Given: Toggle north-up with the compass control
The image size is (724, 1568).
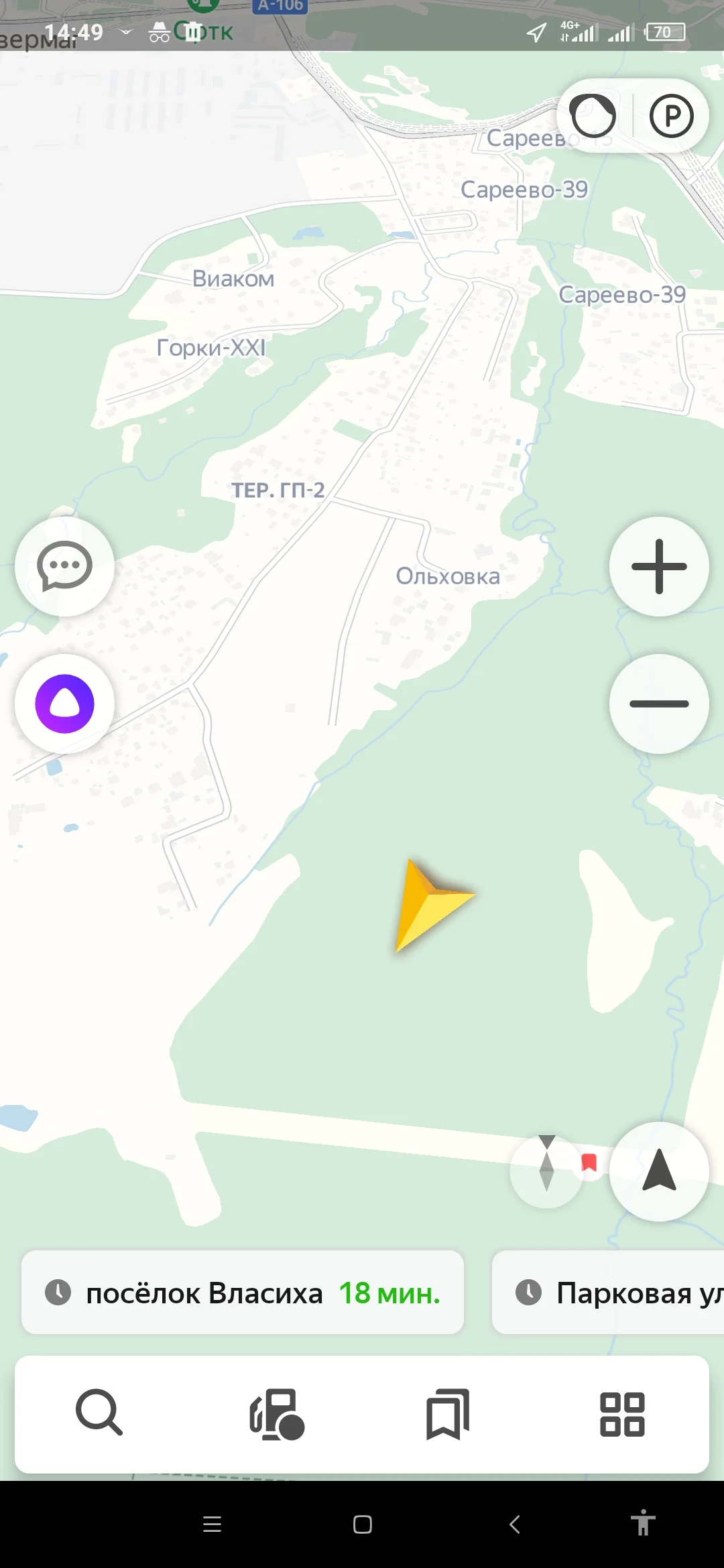Looking at the screenshot, I should point(659,1171).
